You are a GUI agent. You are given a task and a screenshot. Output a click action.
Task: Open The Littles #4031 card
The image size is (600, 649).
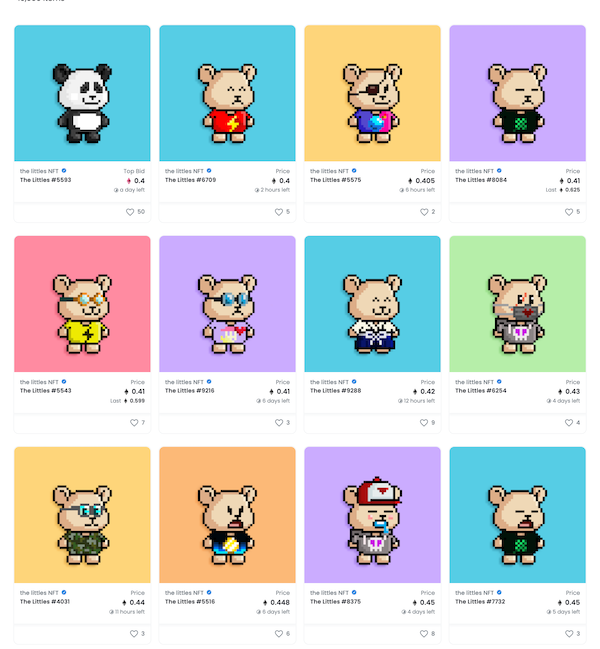tap(82, 515)
